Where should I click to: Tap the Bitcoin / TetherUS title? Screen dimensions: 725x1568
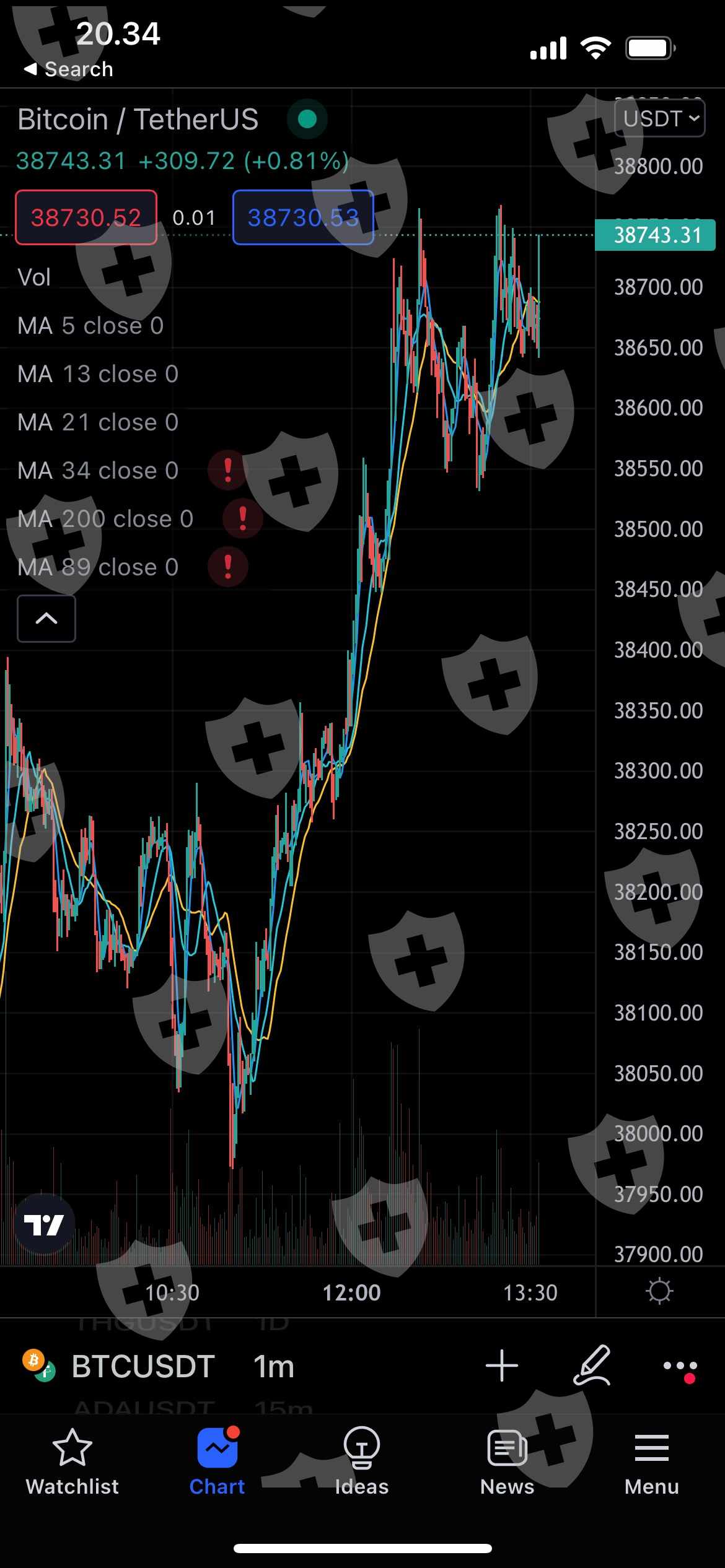(x=138, y=119)
